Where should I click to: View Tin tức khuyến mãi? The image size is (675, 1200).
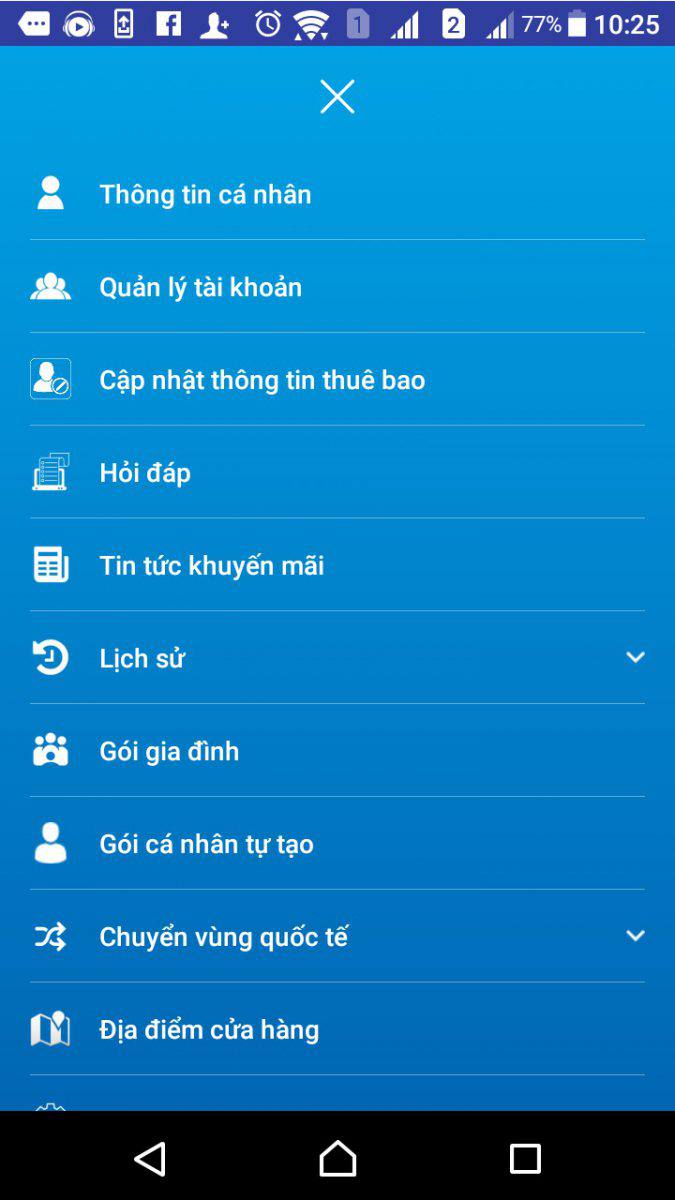point(337,566)
